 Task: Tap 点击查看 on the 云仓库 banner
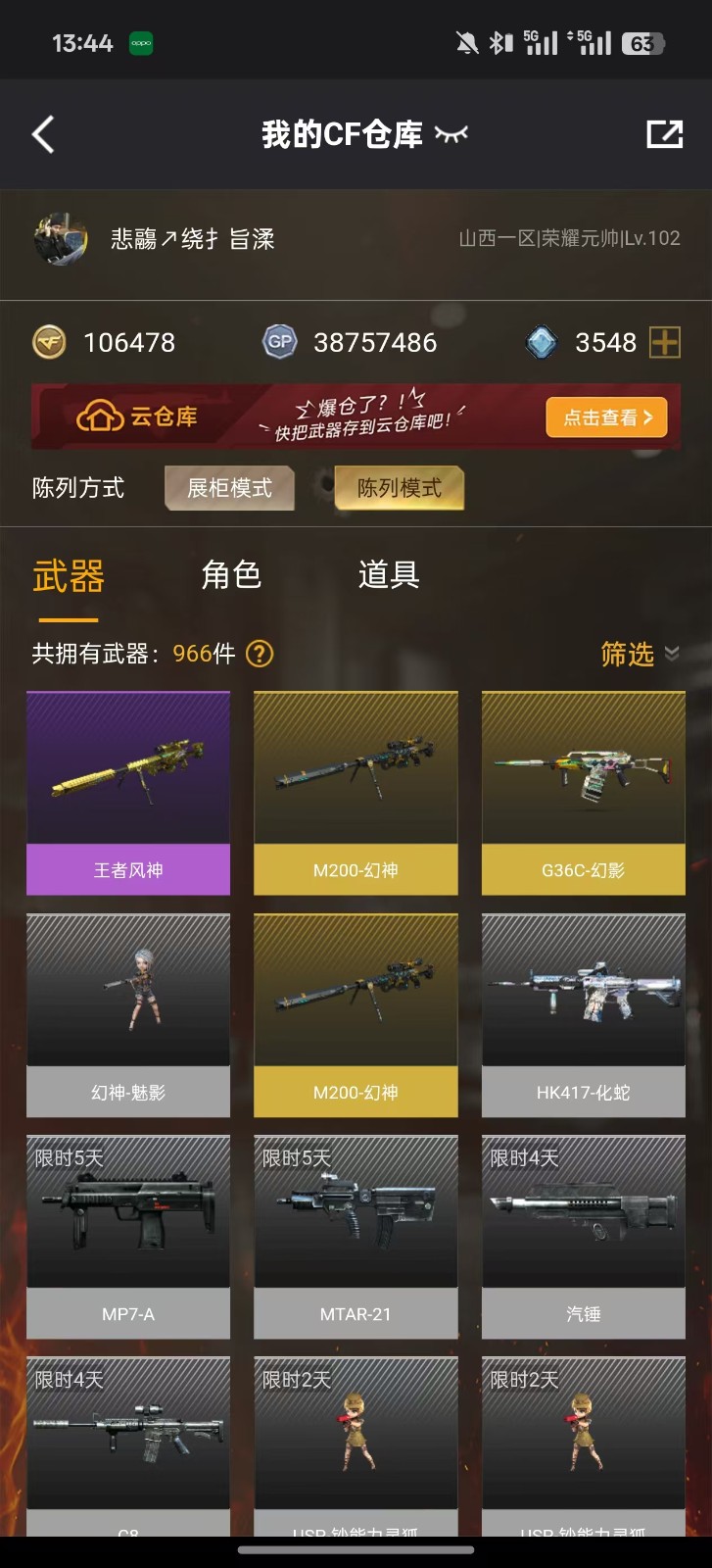pos(606,417)
